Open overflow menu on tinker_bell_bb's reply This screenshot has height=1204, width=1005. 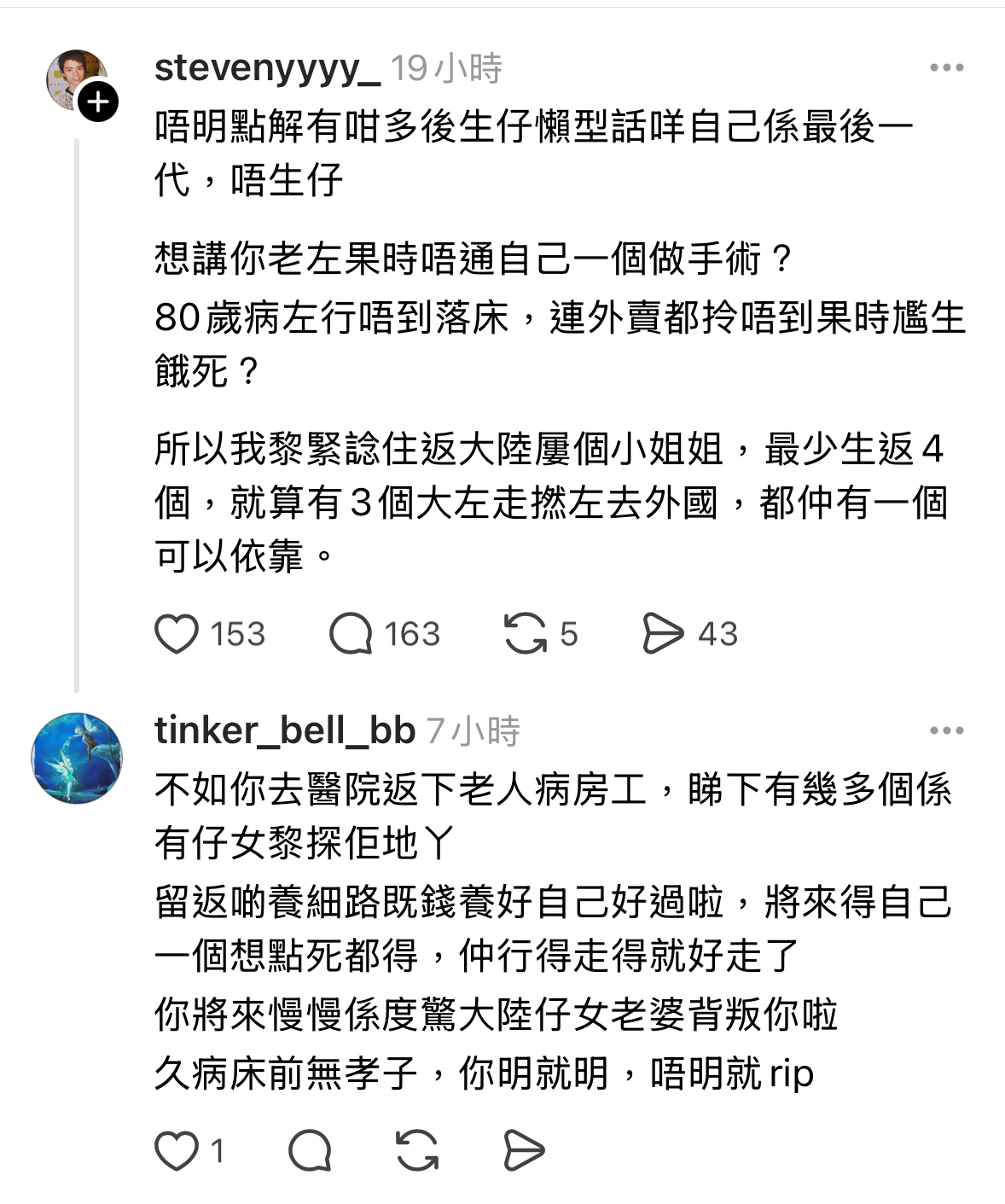tap(946, 730)
